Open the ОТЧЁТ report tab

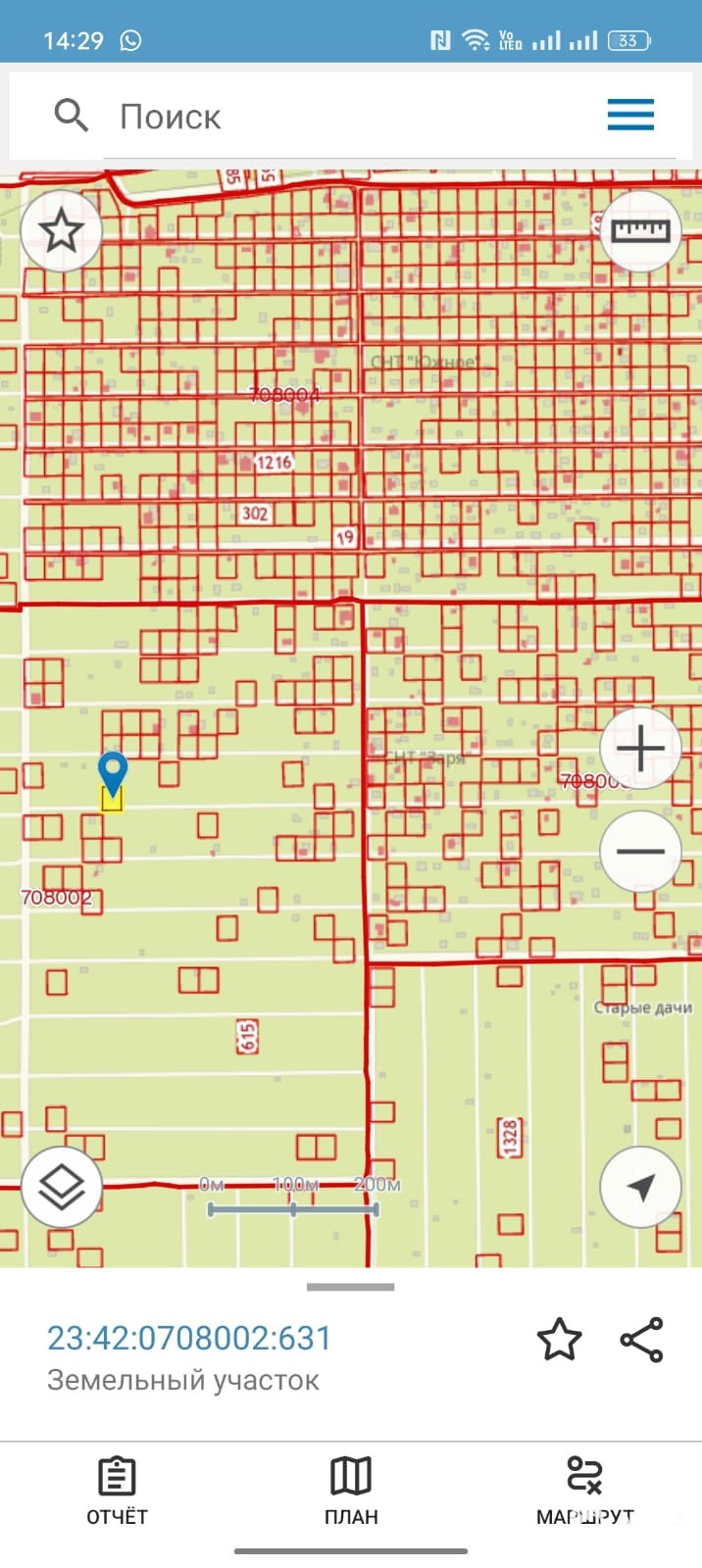[117, 1491]
